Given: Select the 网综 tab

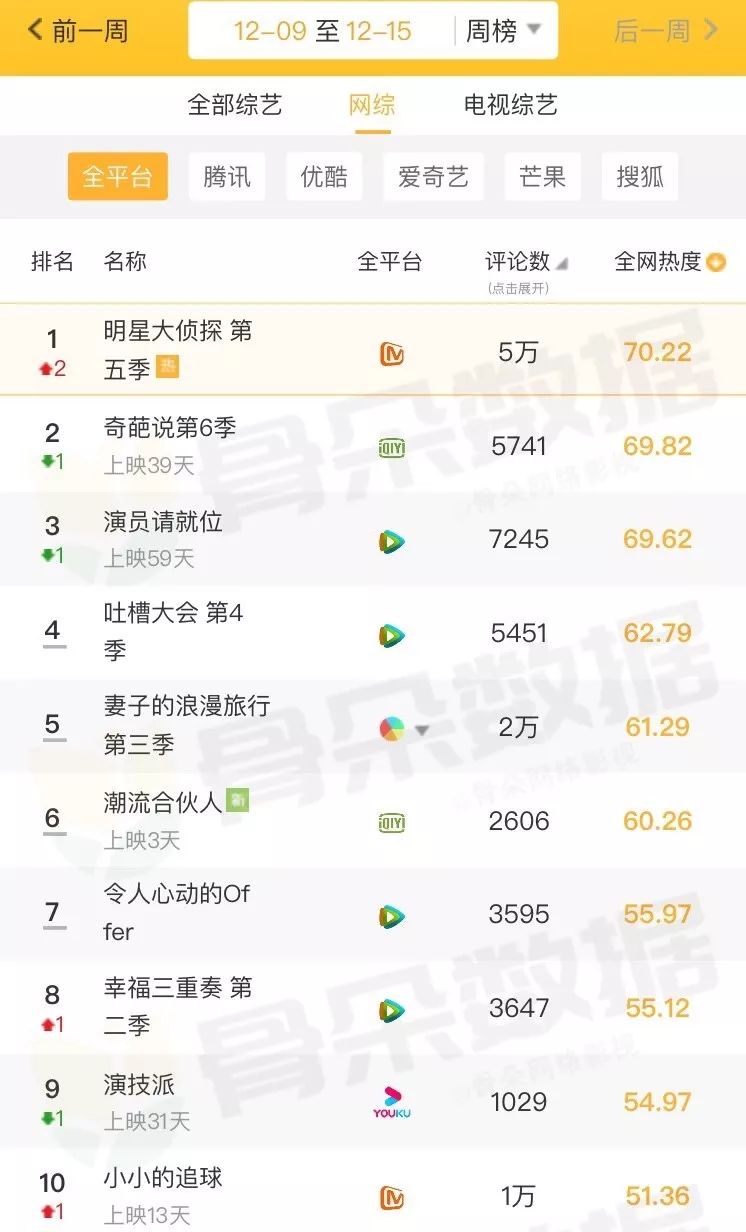Looking at the screenshot, I should pos(372,105).
